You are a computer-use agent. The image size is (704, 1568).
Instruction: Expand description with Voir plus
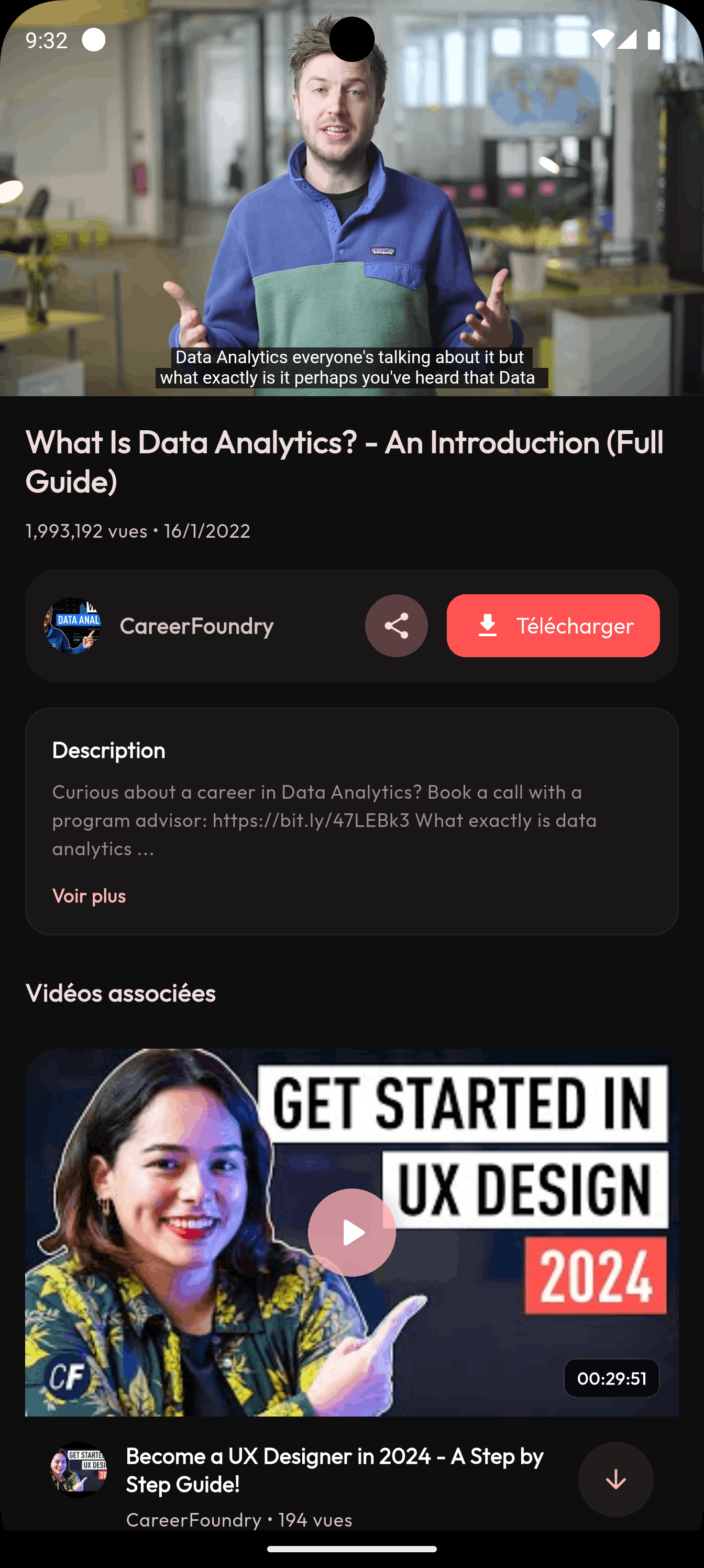pos(89,896)
